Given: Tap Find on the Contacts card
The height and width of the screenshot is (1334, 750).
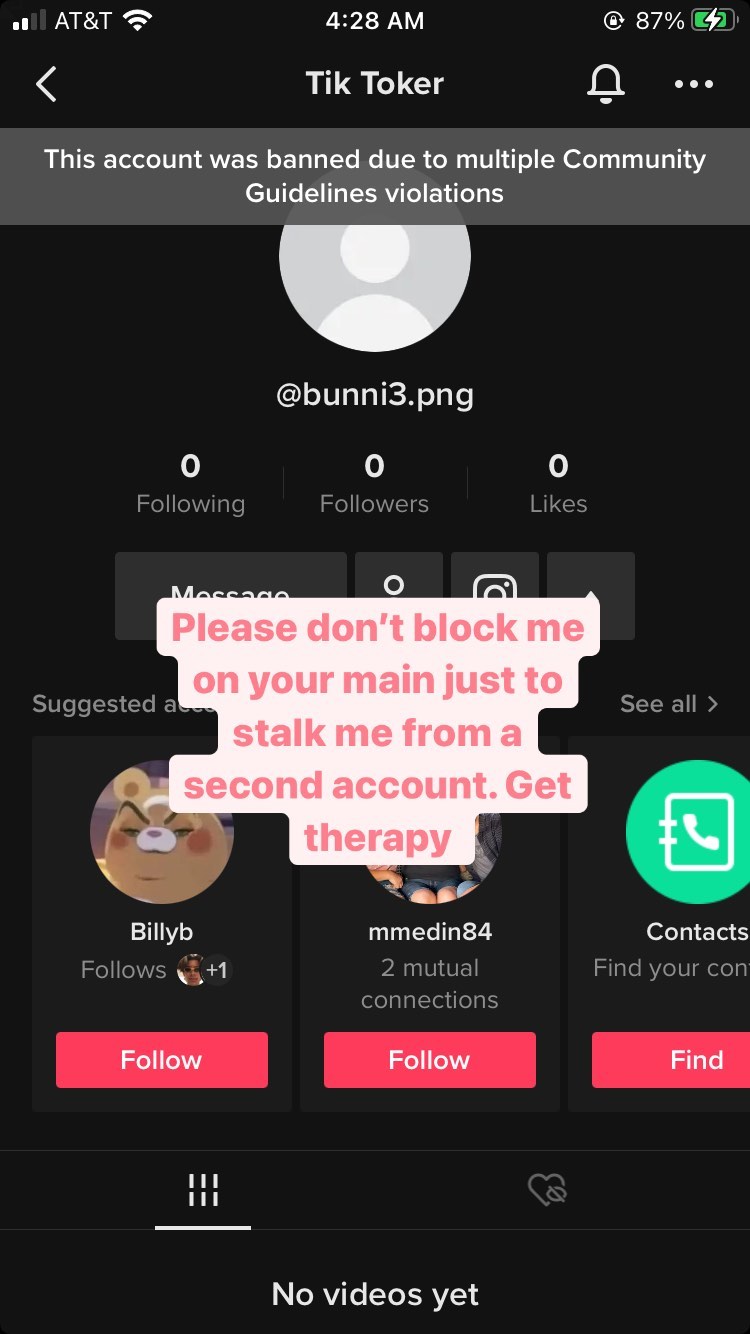Looking at the screenshot, I should pyautogui.click(x=671, y=1060).
